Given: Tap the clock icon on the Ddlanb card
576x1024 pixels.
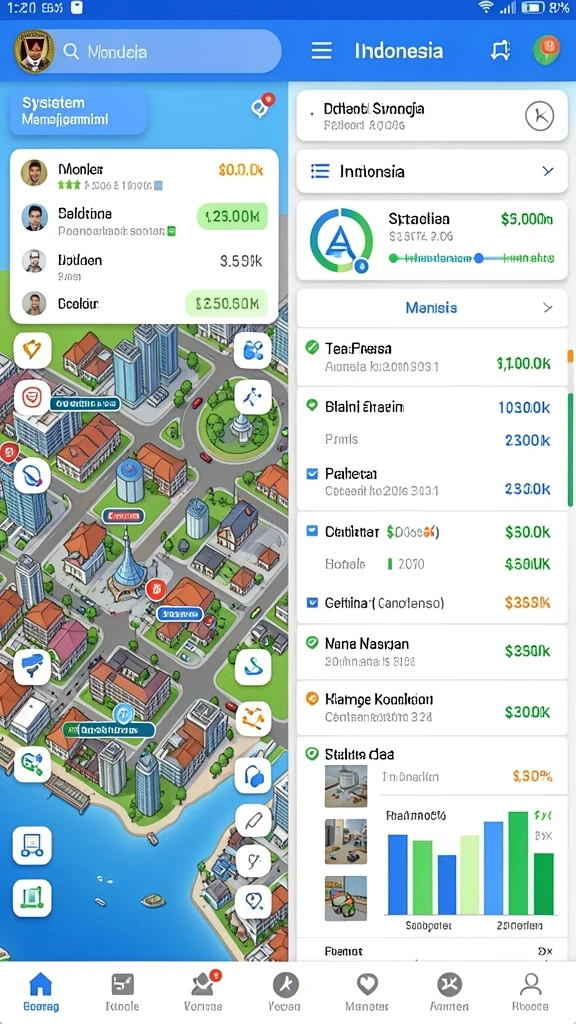Looking at the screenshot, I should pos(539,116).
